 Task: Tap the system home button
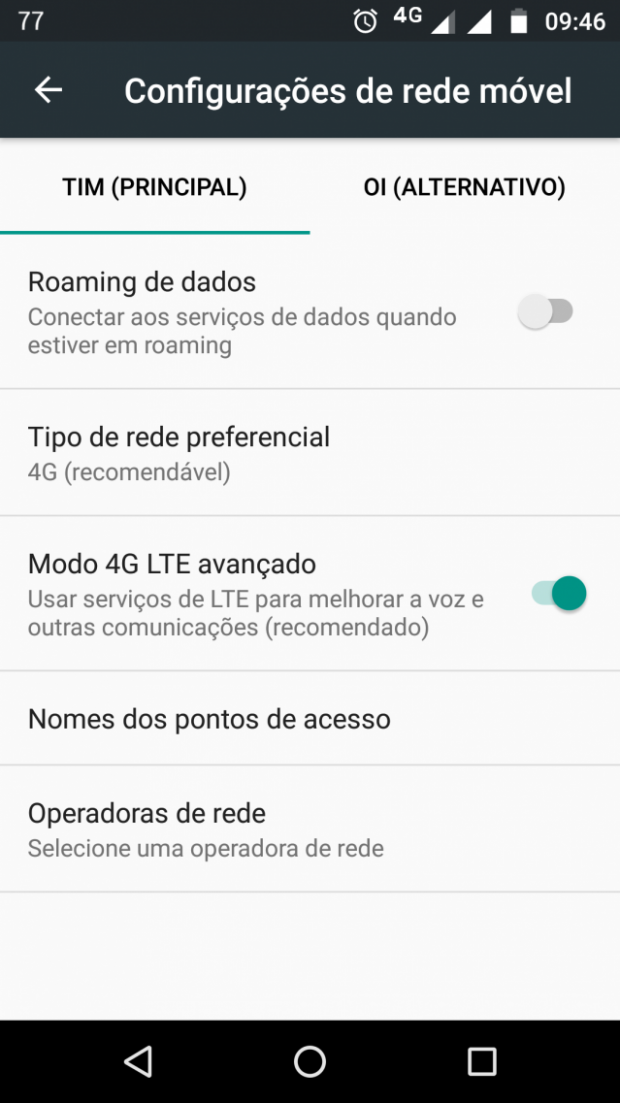click(310, 1061)
